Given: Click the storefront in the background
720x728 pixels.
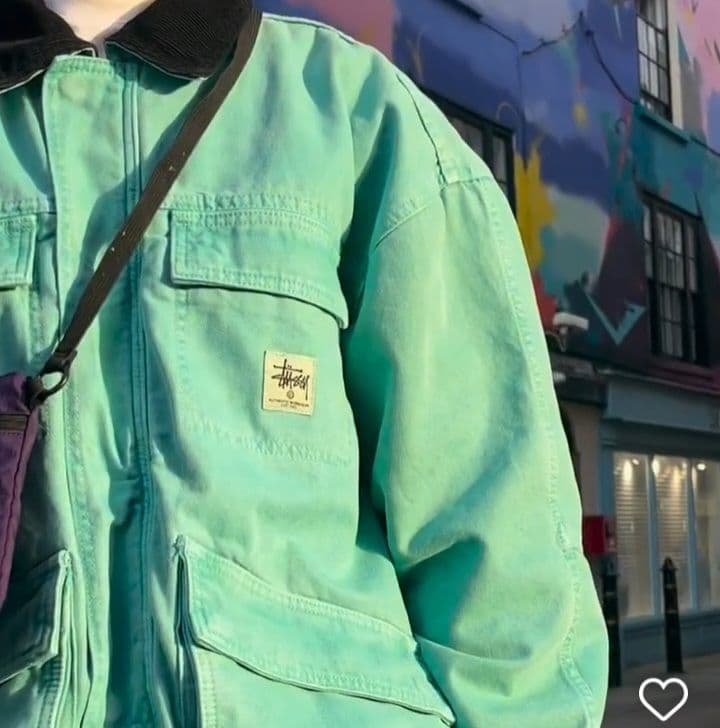Looking at the screenshot, I should click(x=660, y=480).
